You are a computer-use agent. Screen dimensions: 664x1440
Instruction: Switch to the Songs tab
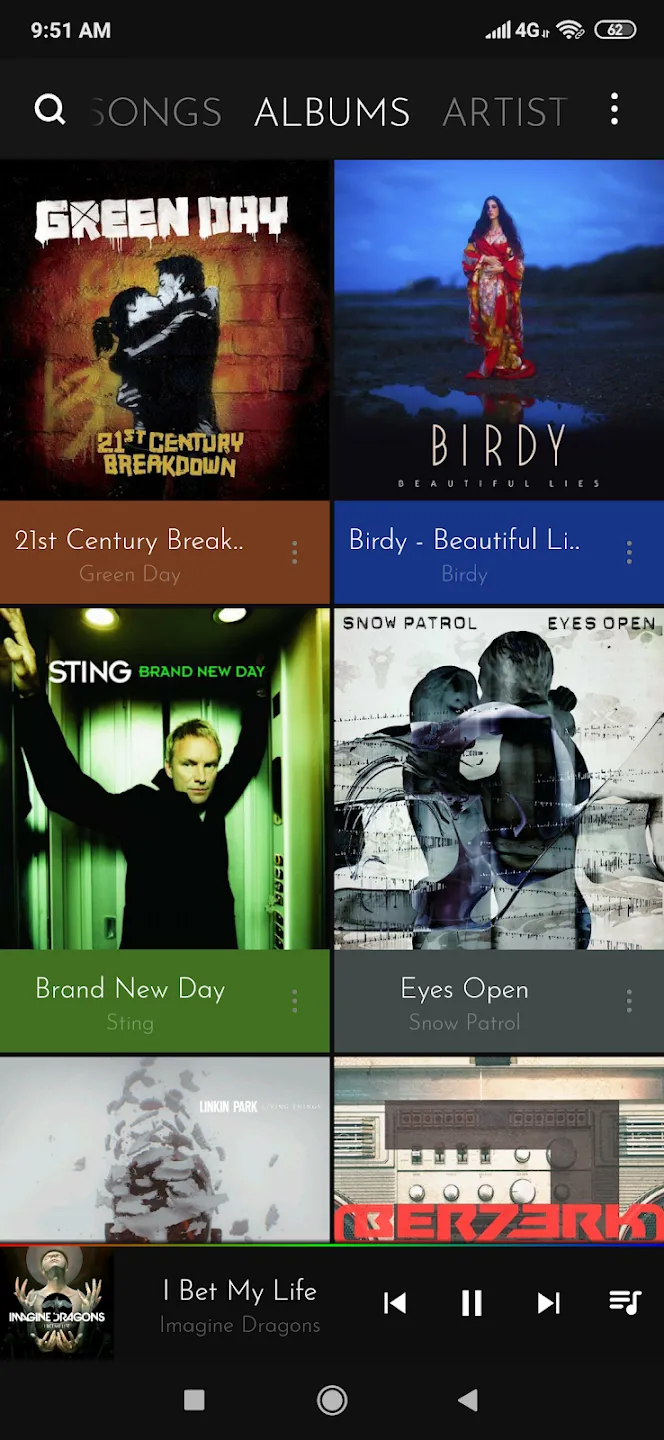pos(158,112)
